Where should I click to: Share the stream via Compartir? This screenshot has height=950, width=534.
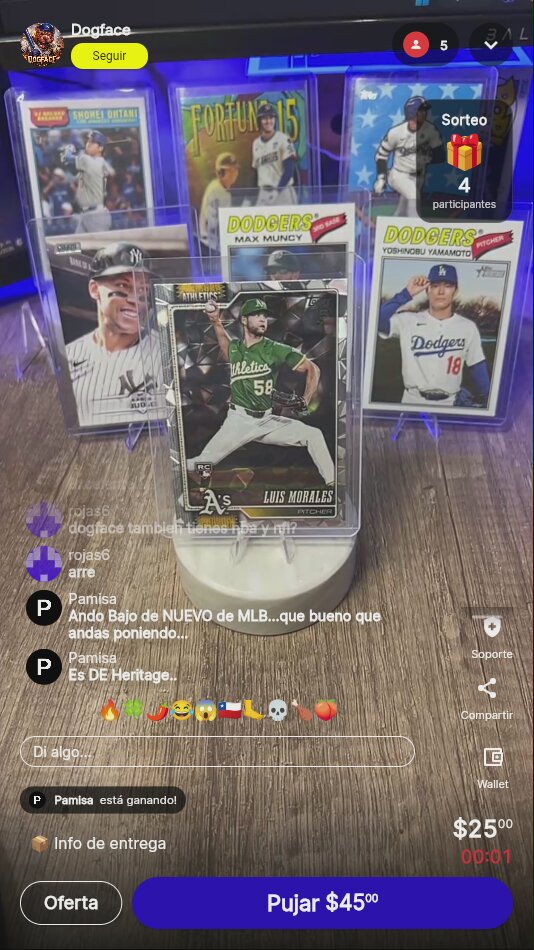[x=487, y=699]
